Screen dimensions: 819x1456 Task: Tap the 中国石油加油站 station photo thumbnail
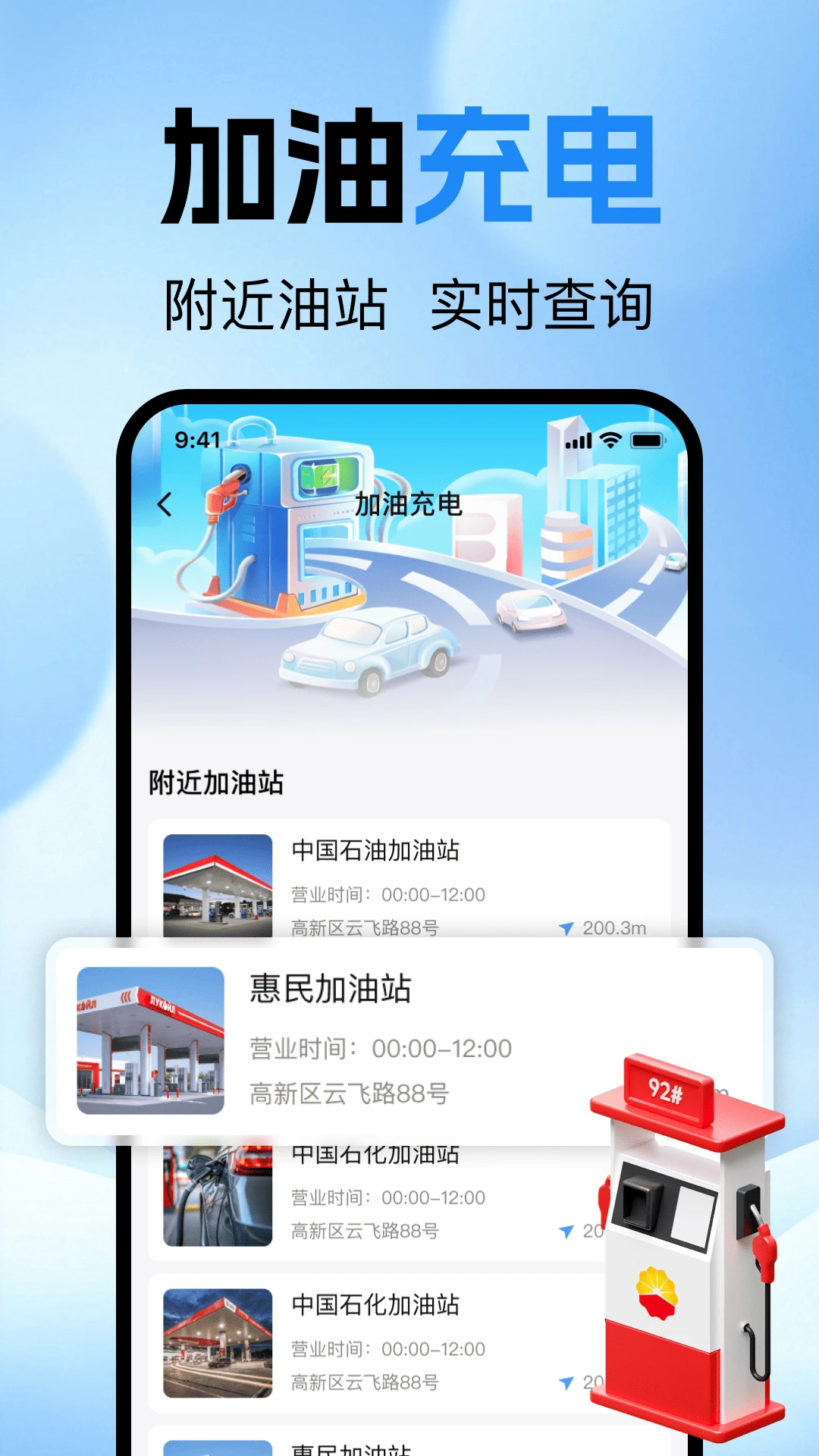[x=217, y=886]
